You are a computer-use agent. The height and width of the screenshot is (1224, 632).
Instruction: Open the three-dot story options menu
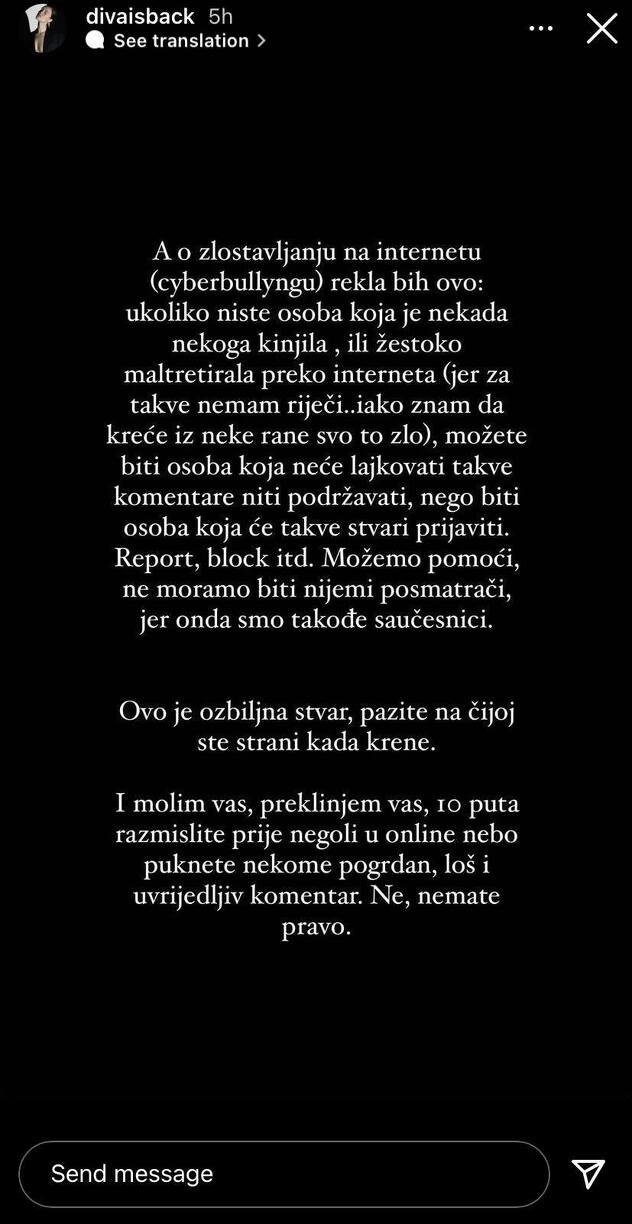pyautogui.click(x=541, y=28)
